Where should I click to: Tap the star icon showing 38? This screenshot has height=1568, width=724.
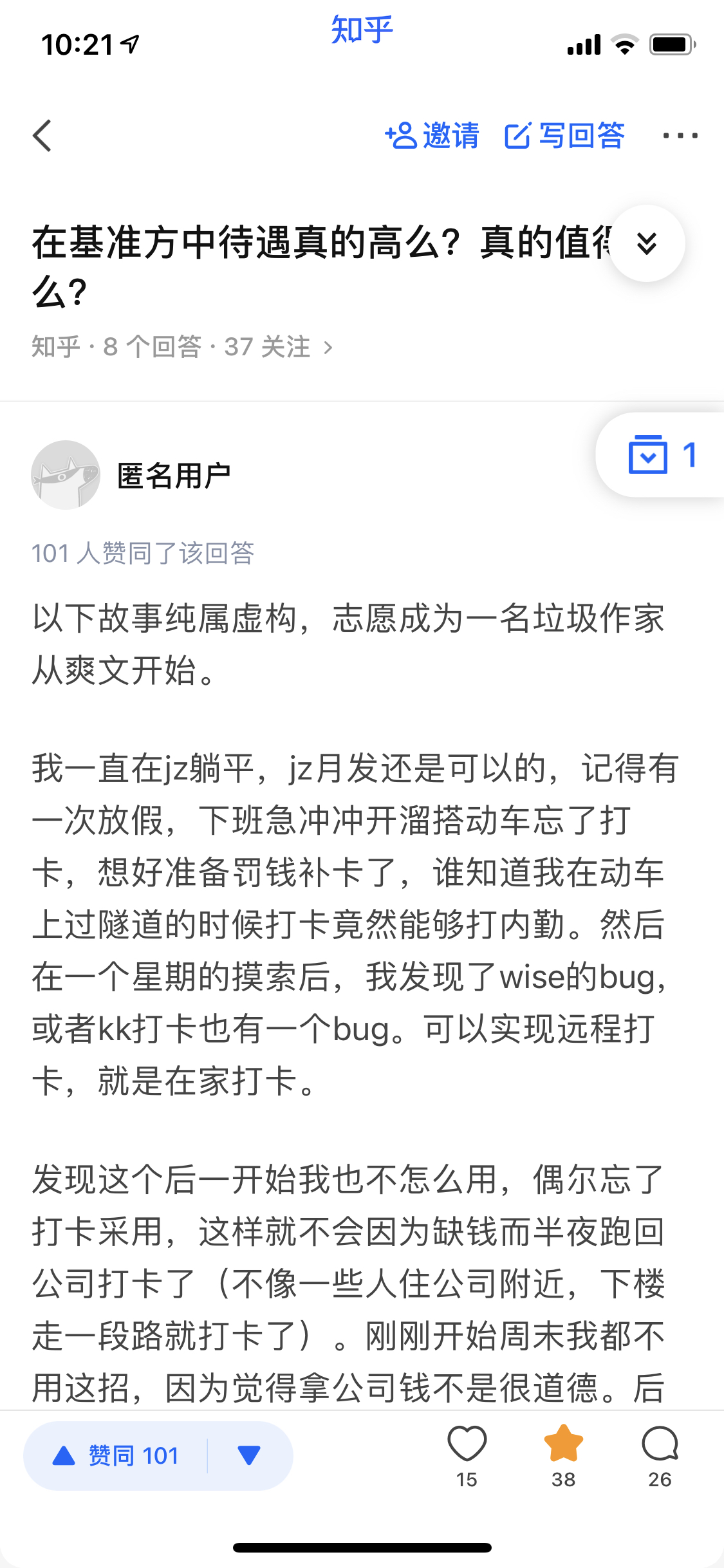click(563, 1457)
